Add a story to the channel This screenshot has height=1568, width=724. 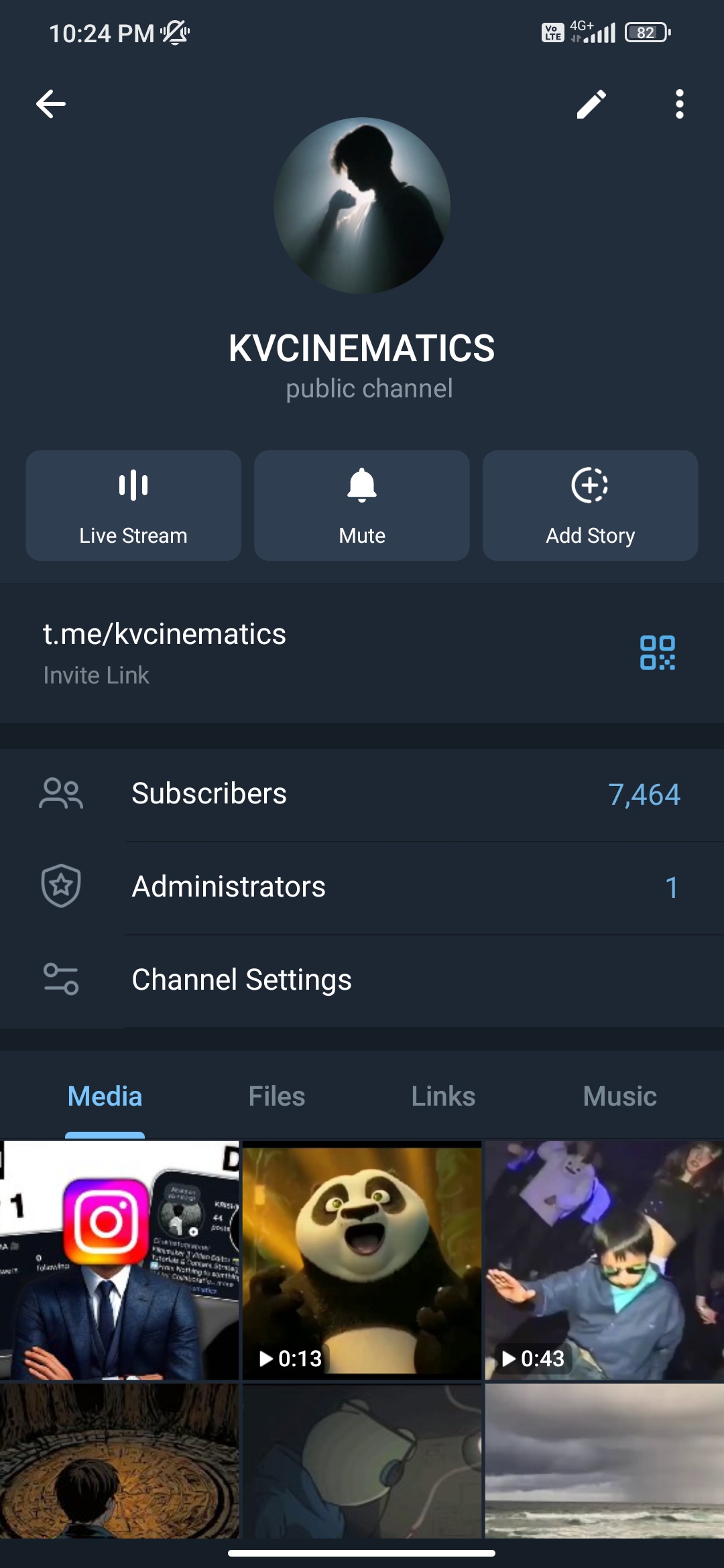point(590,505)
